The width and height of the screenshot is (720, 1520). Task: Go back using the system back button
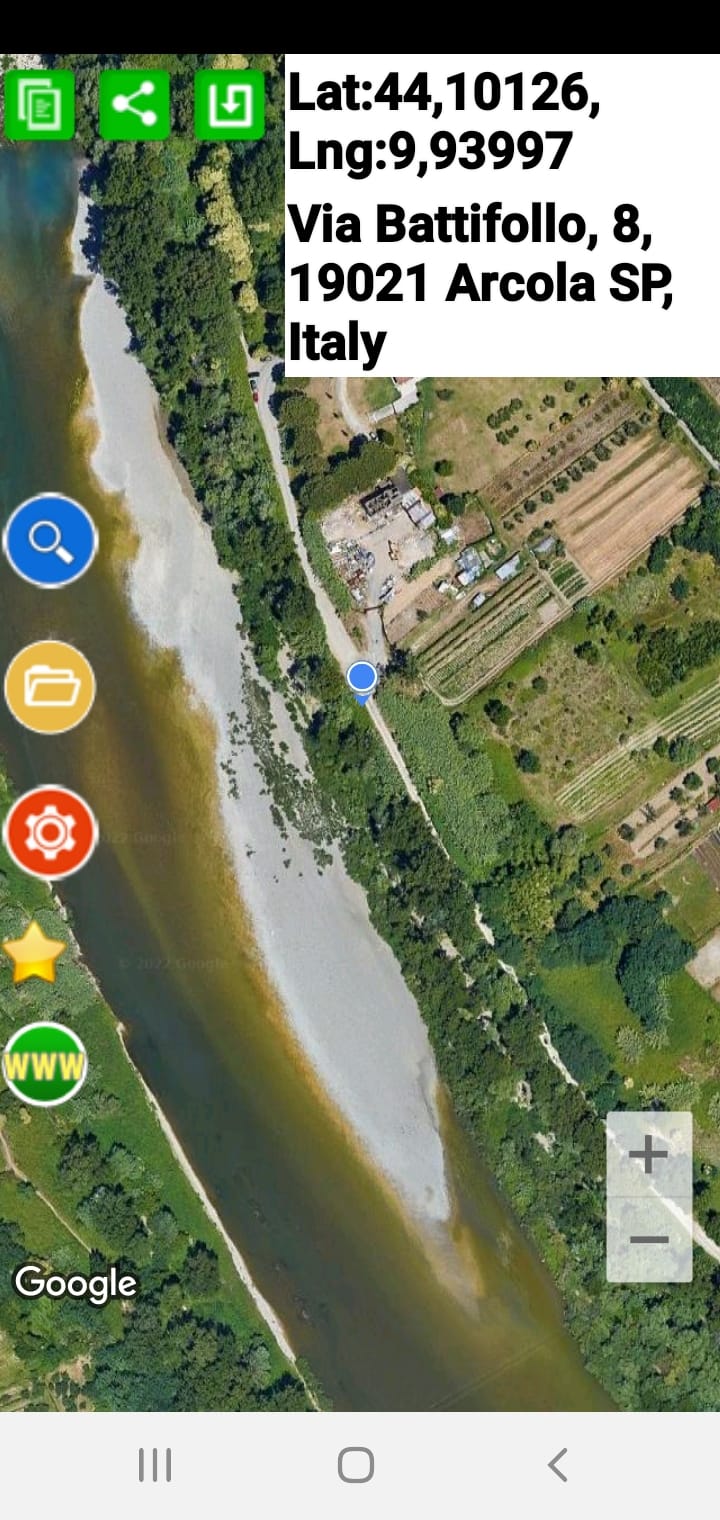(558, 1465)
